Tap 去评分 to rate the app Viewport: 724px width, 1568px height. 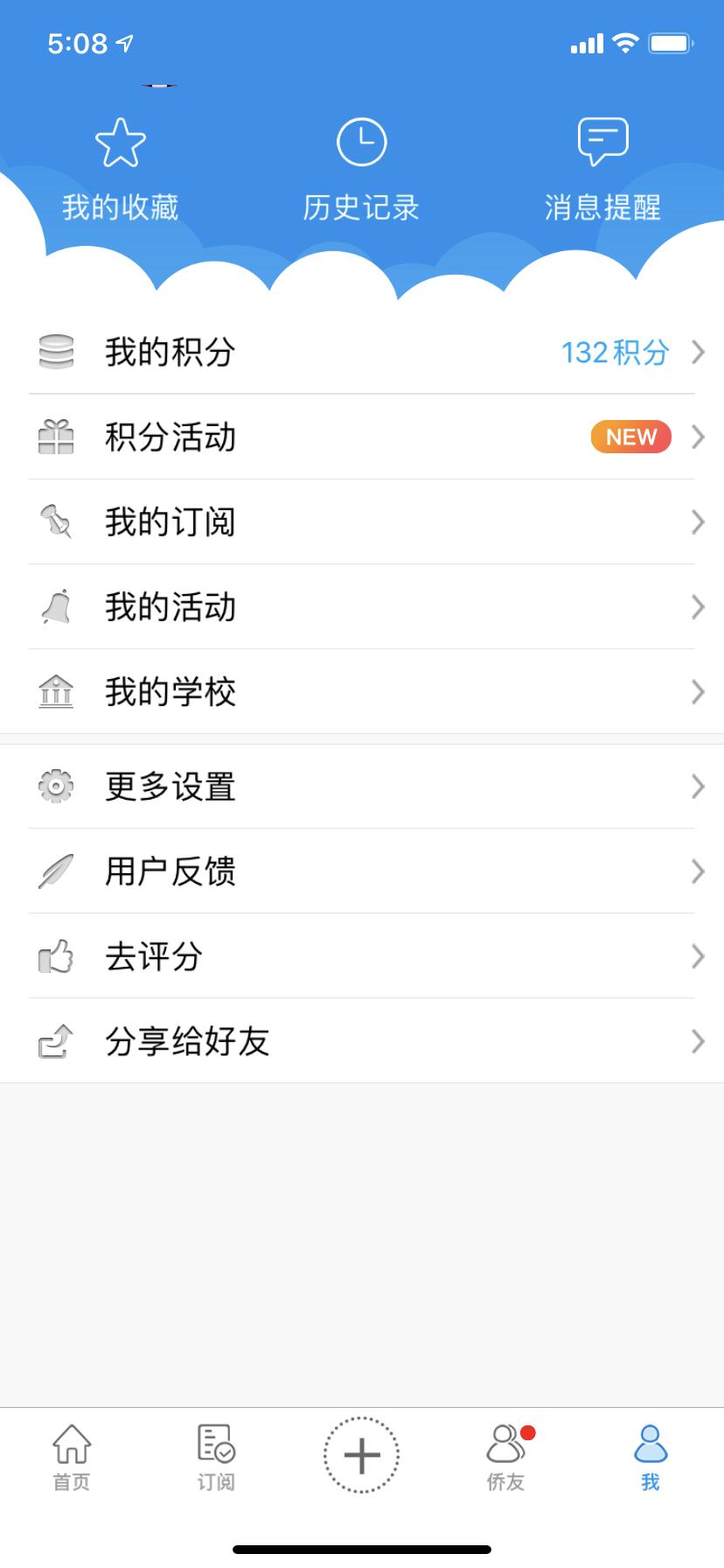(362, 956)
